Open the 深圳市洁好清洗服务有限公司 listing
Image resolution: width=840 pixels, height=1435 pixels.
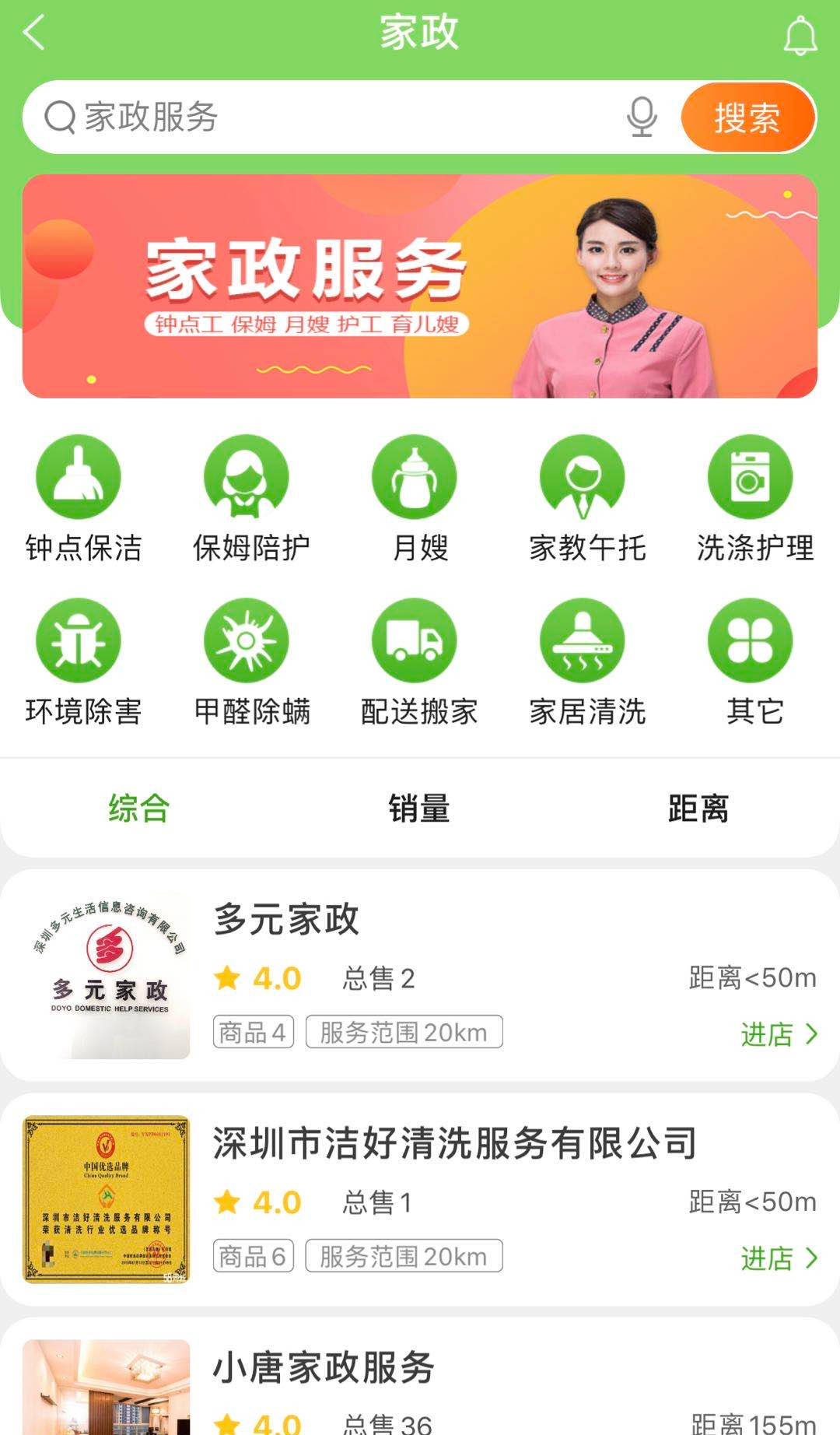pos(420,1199)
